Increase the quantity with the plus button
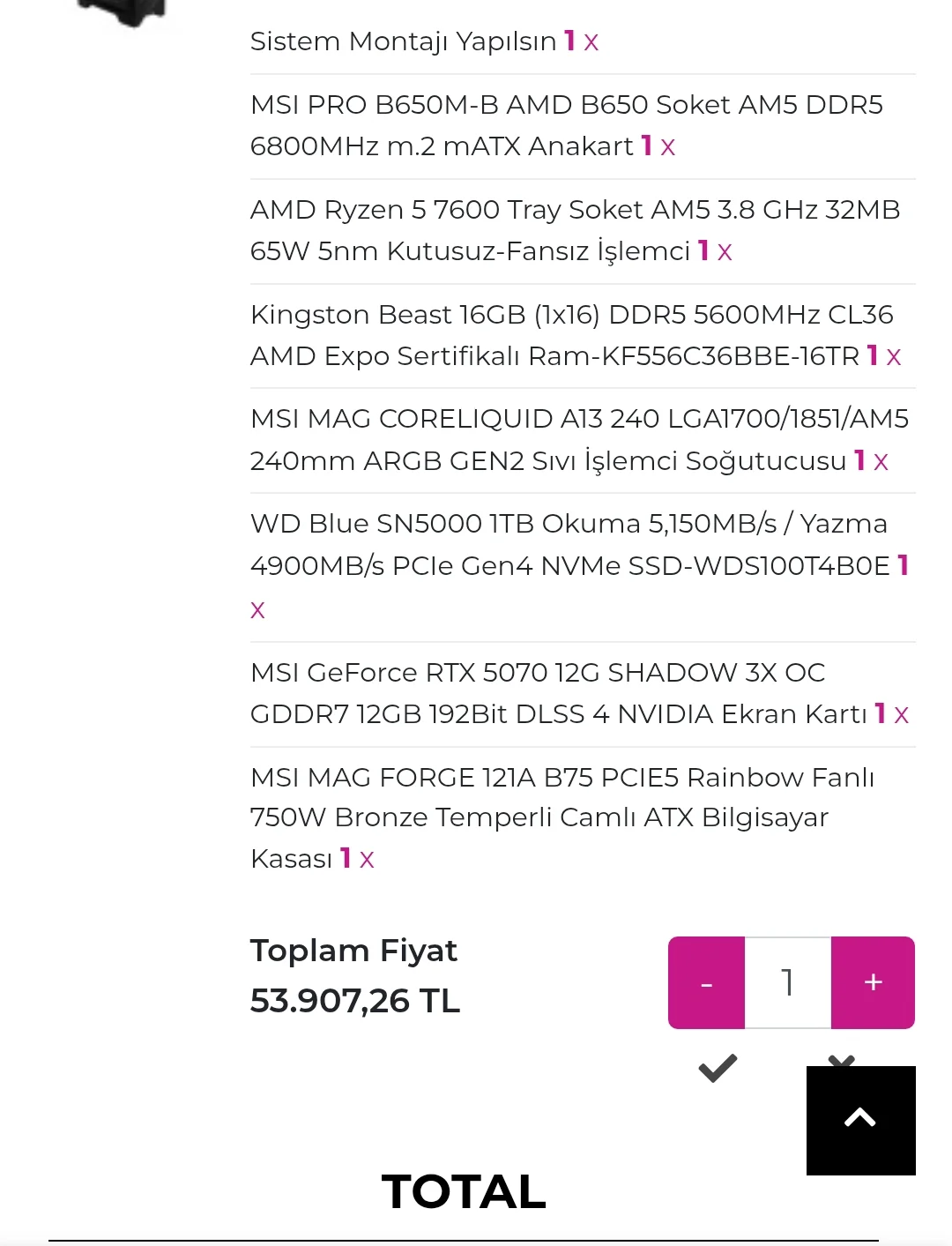Screen dimensions: 952x1246 click(x=873, y=982)
